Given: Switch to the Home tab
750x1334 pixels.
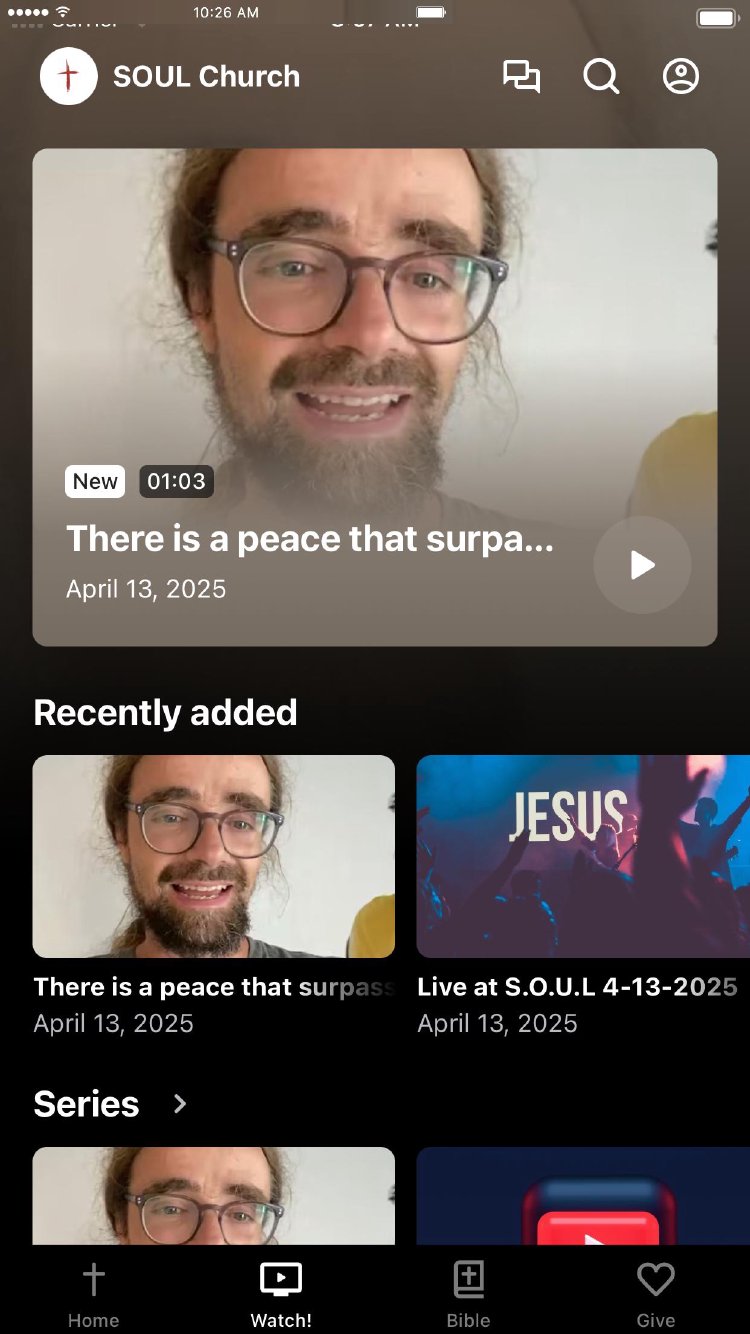Looking at the screenshot, I should pos(93,1293).
